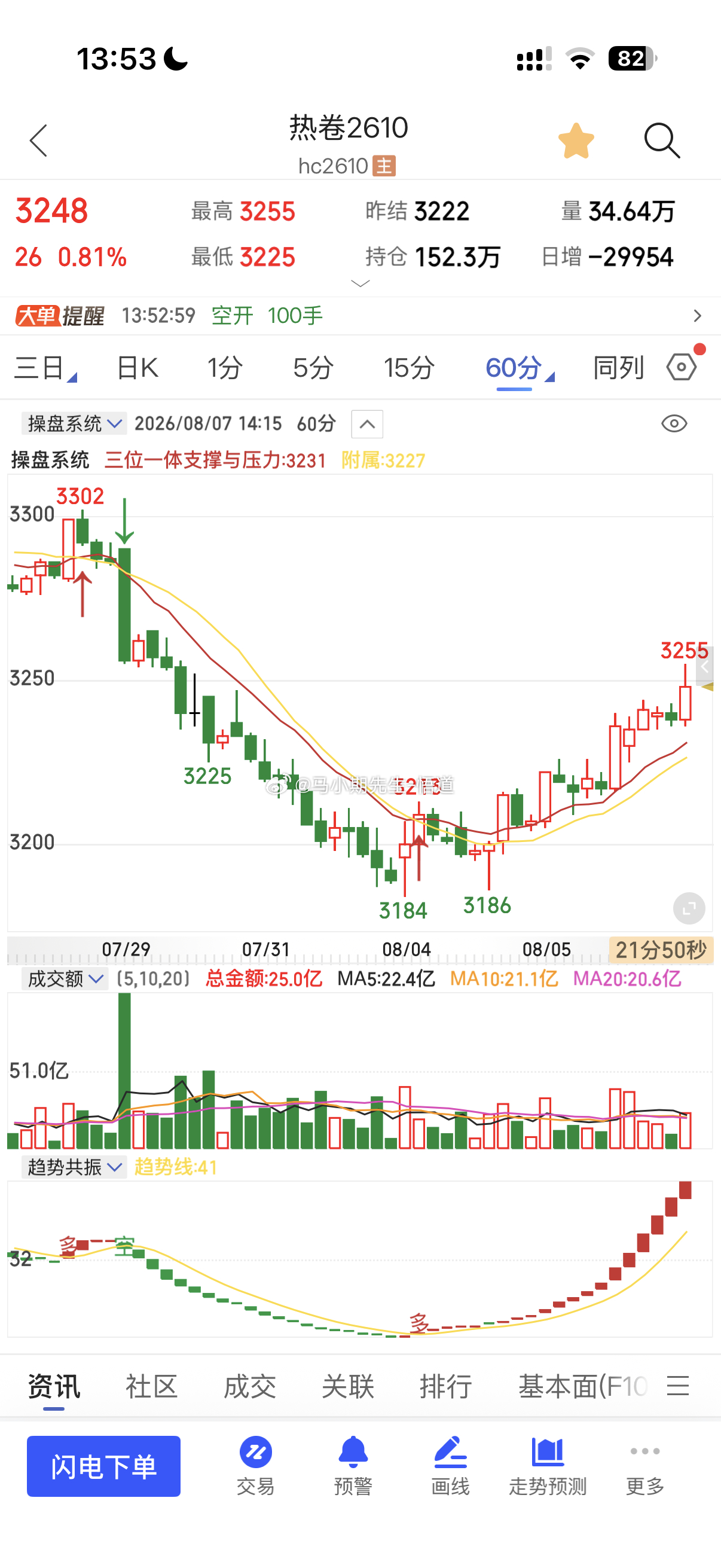Select the 15分 timeframe tab
Screen dimensions: 721x1568
409,368
